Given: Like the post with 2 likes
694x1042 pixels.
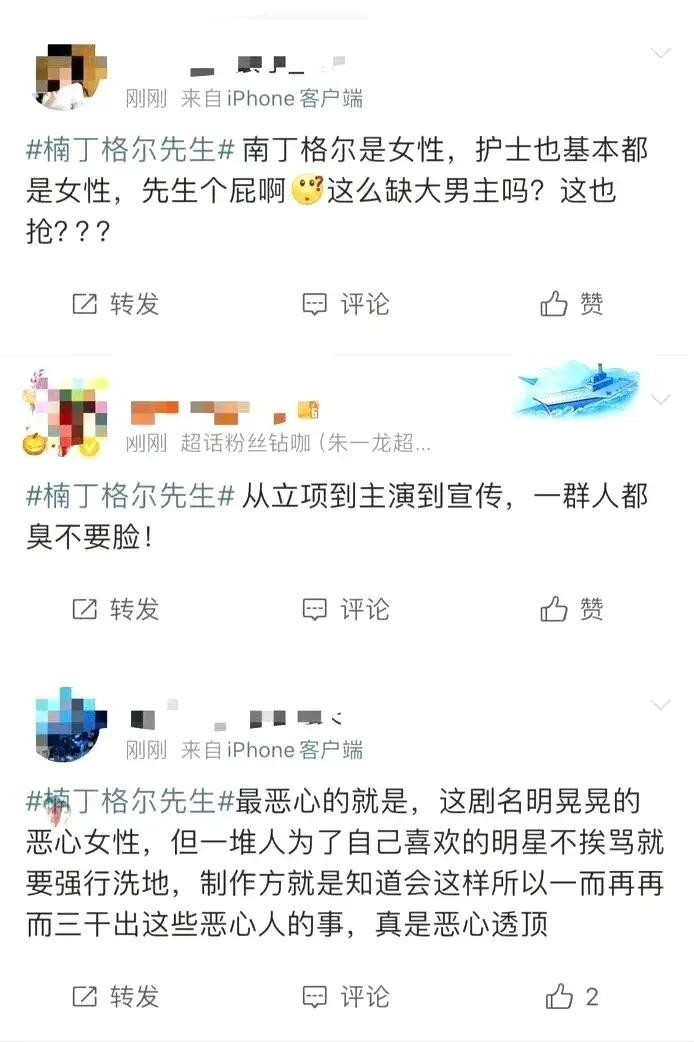Looking at the screenshot, I should [571, 996].
